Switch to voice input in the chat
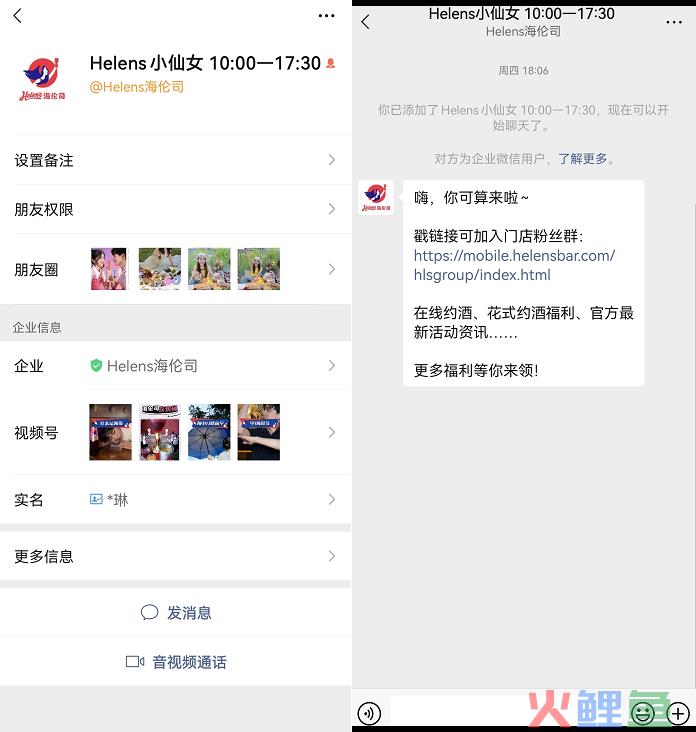Image resolution: width=696 pixels, height=732 pixels. pyautogui.click(x=369, y=713)
